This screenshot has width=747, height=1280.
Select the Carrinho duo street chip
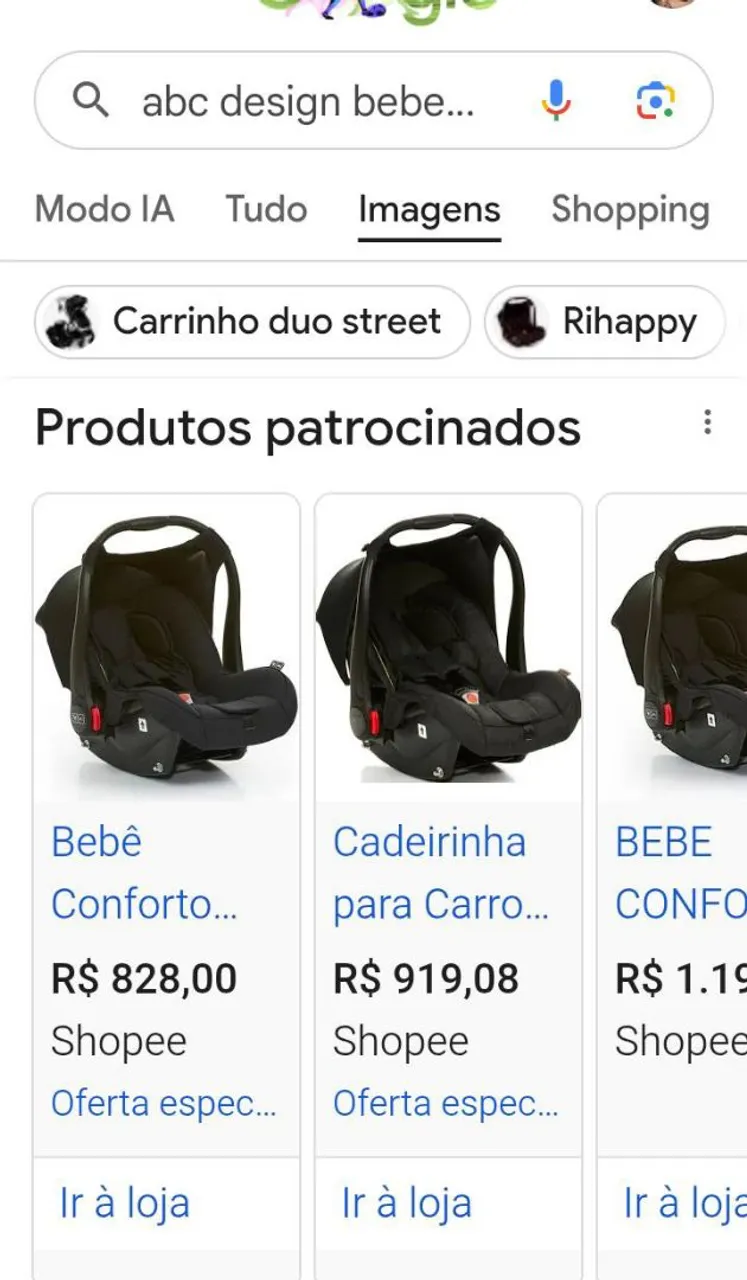coord(252,322)
